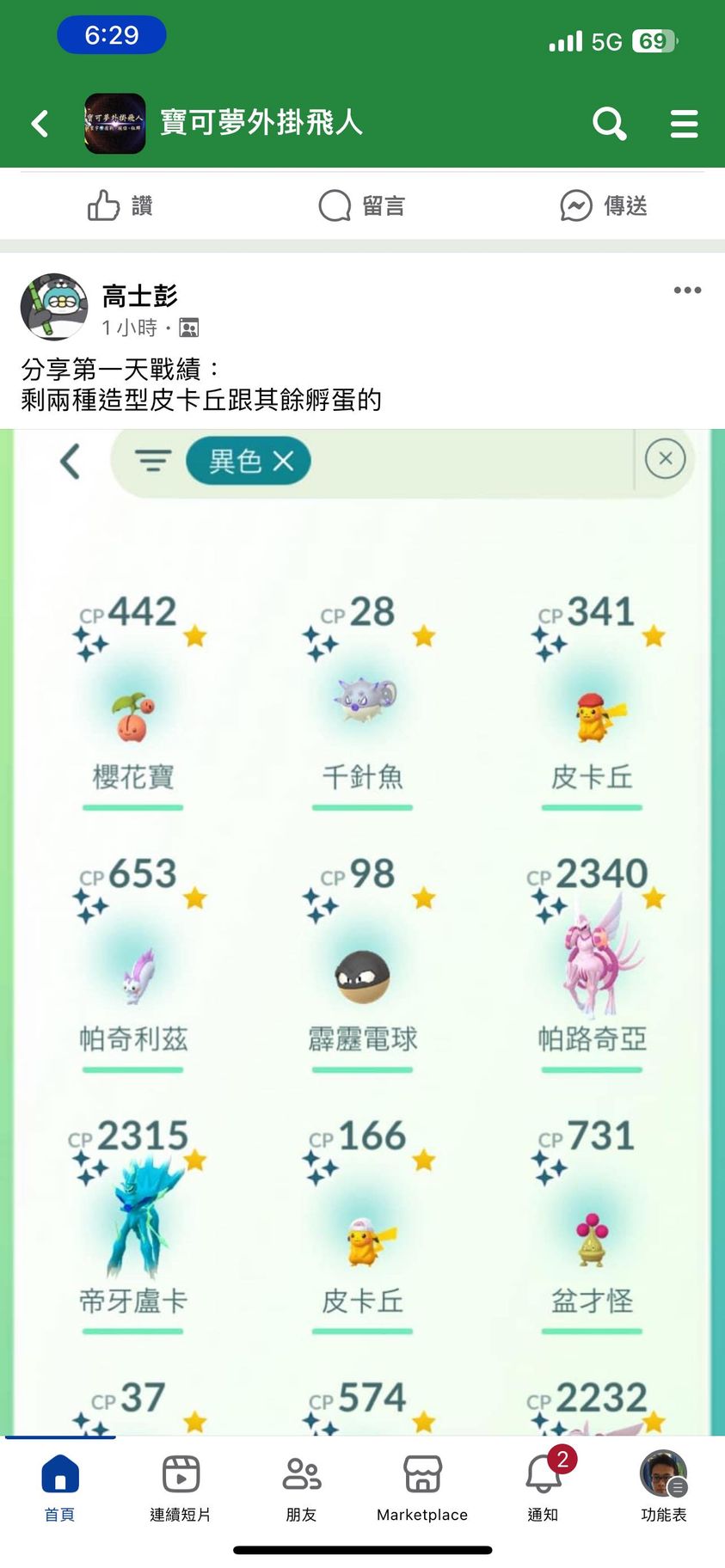Image resolution: width=725 pixels, height=1568 pixels.
Task: Open 高士彭's profile picture
Action: pos(53,308)
